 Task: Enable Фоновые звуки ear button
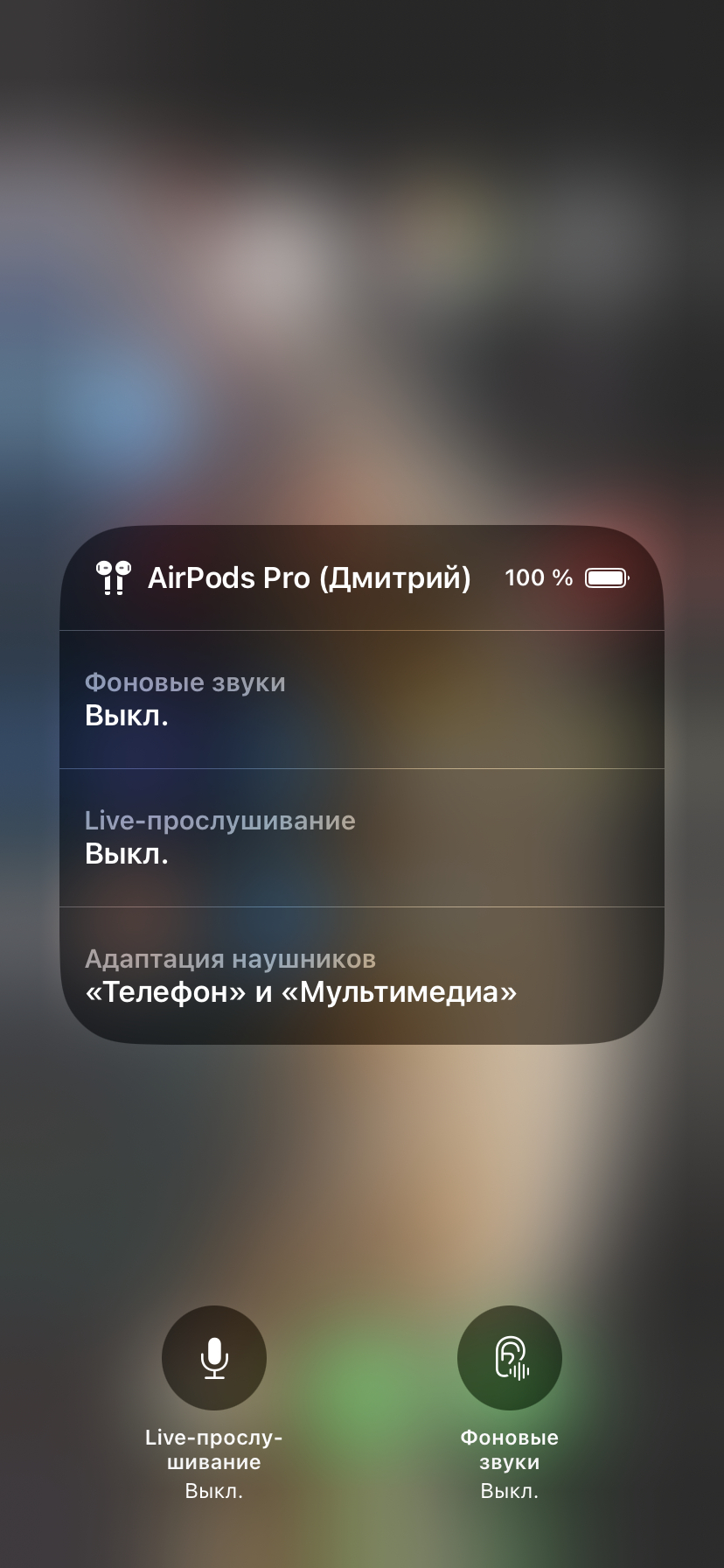tap(509, 1357)
